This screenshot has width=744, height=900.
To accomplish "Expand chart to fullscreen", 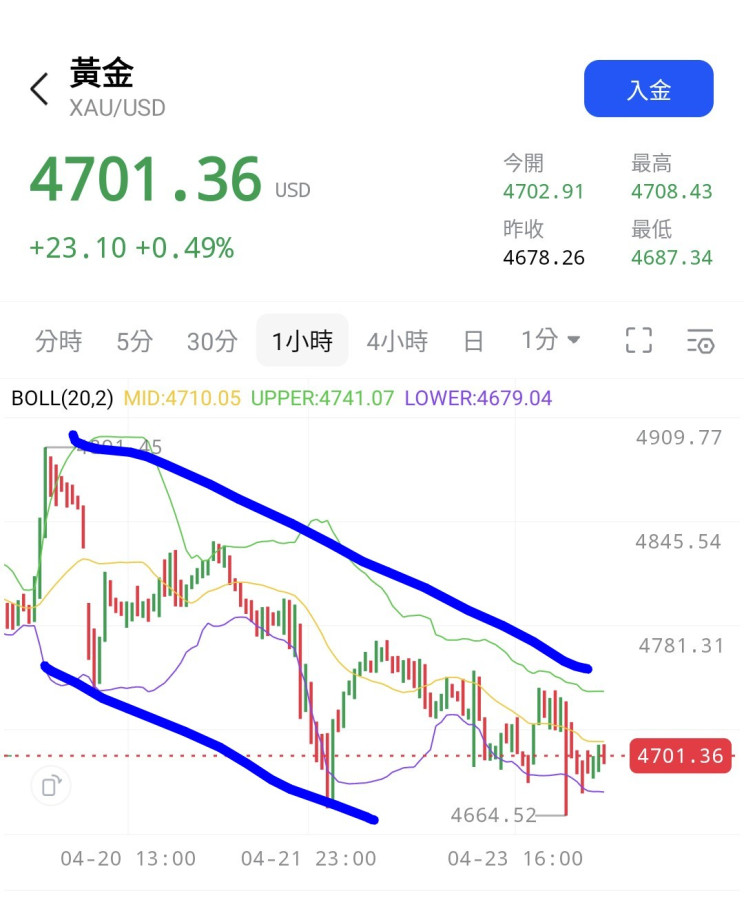I will [x=639, y=340].
